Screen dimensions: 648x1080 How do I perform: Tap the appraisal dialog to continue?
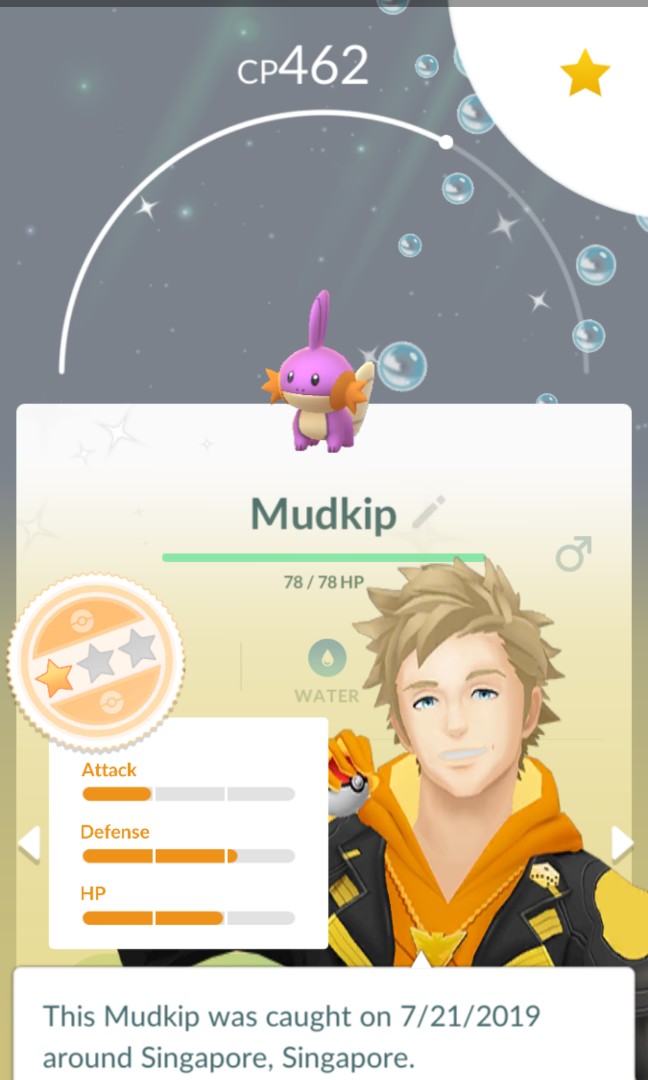pos(324,1024)
